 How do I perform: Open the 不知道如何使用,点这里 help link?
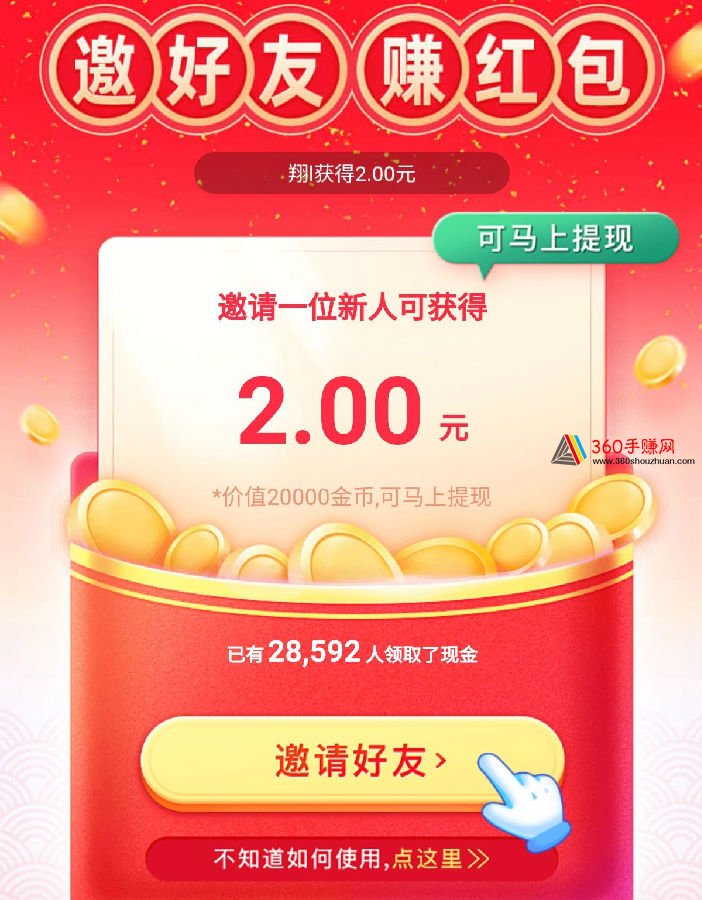352,858
